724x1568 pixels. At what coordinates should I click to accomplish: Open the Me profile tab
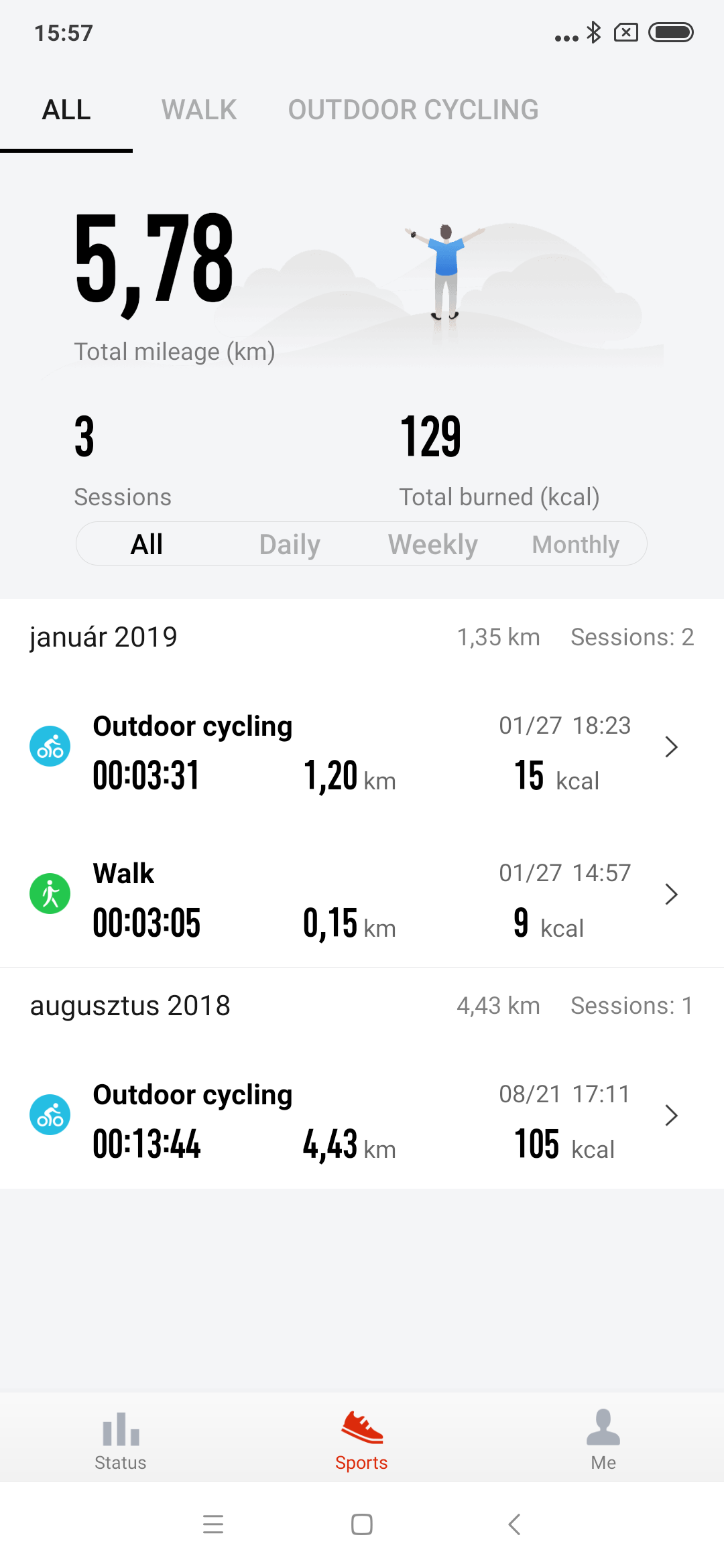[603, 1439]
